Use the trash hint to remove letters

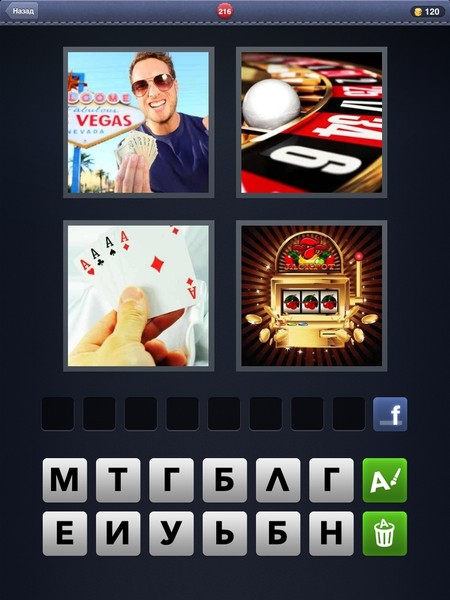pyautogui.click(x=385, y=533)
